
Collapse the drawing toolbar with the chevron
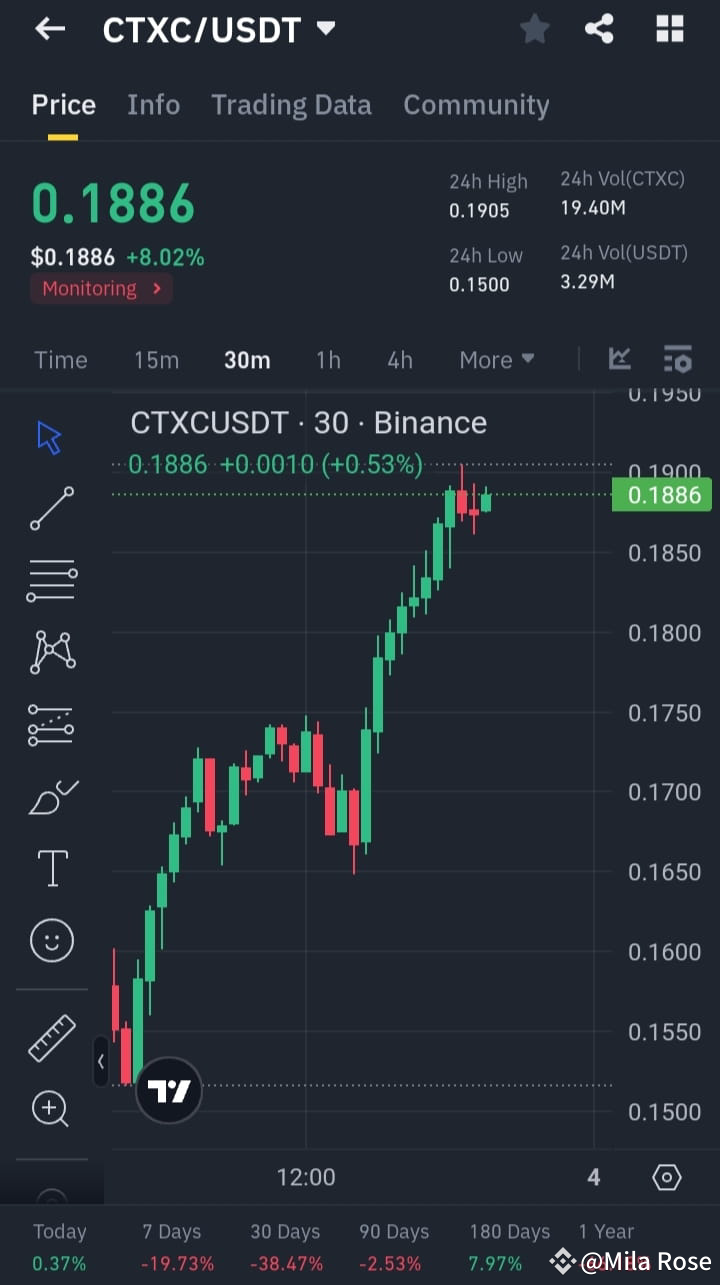101,1062
